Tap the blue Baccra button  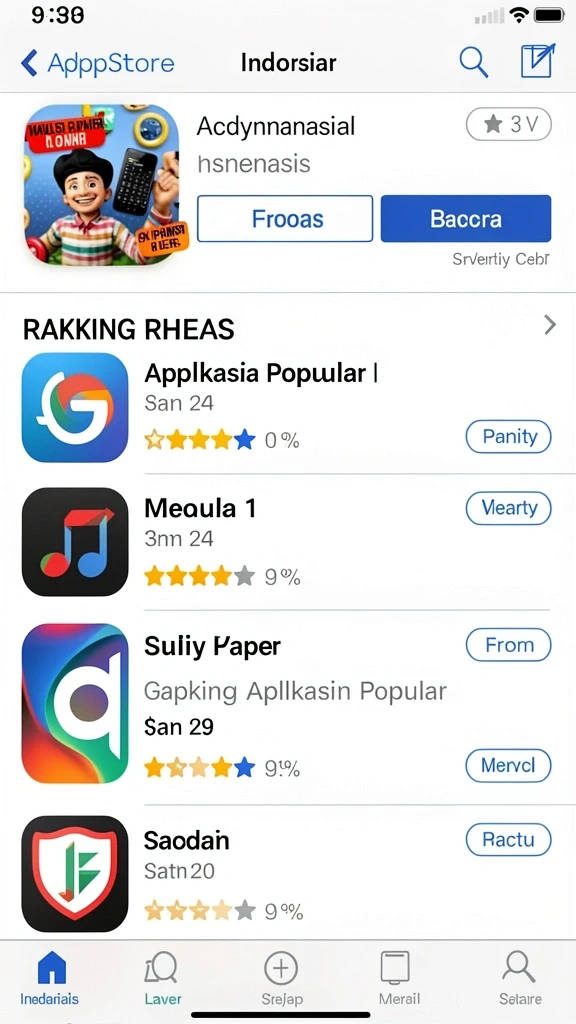[466, 219]
